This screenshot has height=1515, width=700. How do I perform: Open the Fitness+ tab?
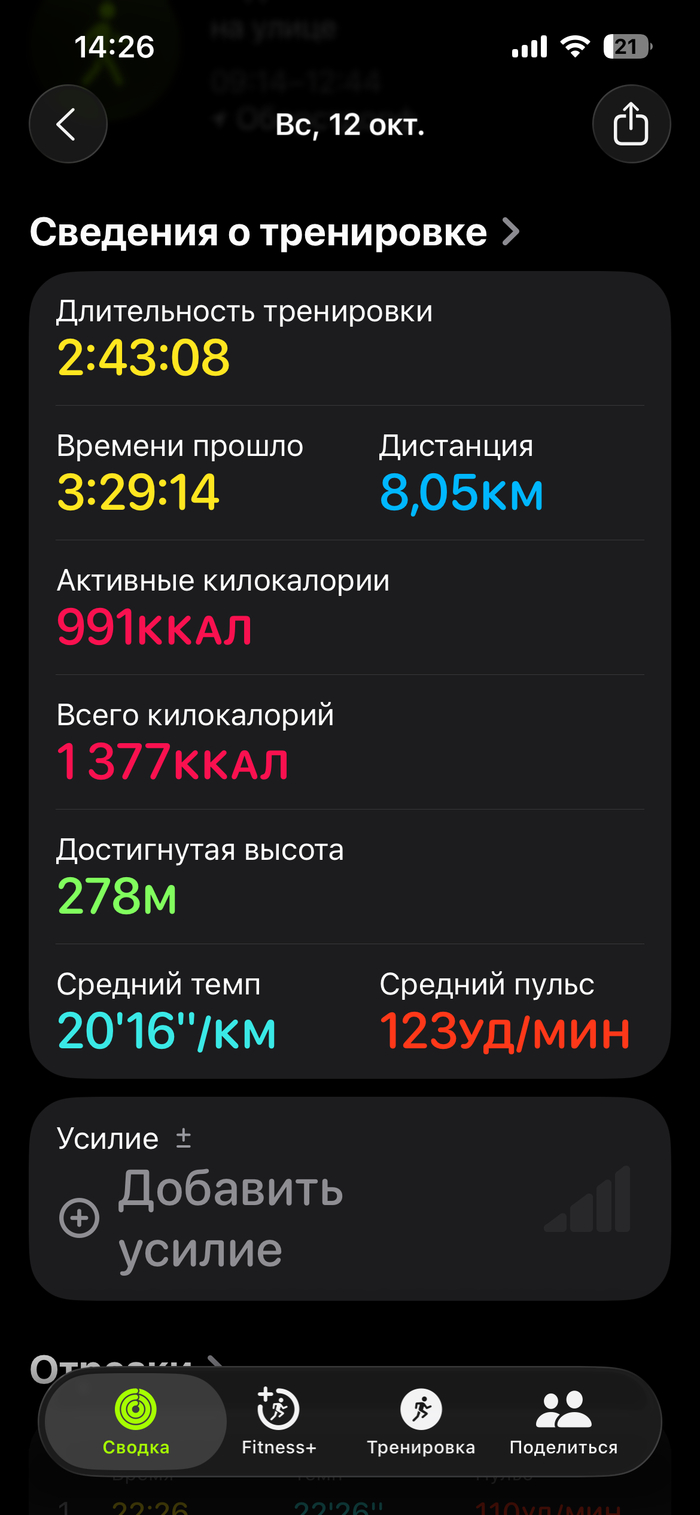pyautogui.click(x=278, y=1422)
